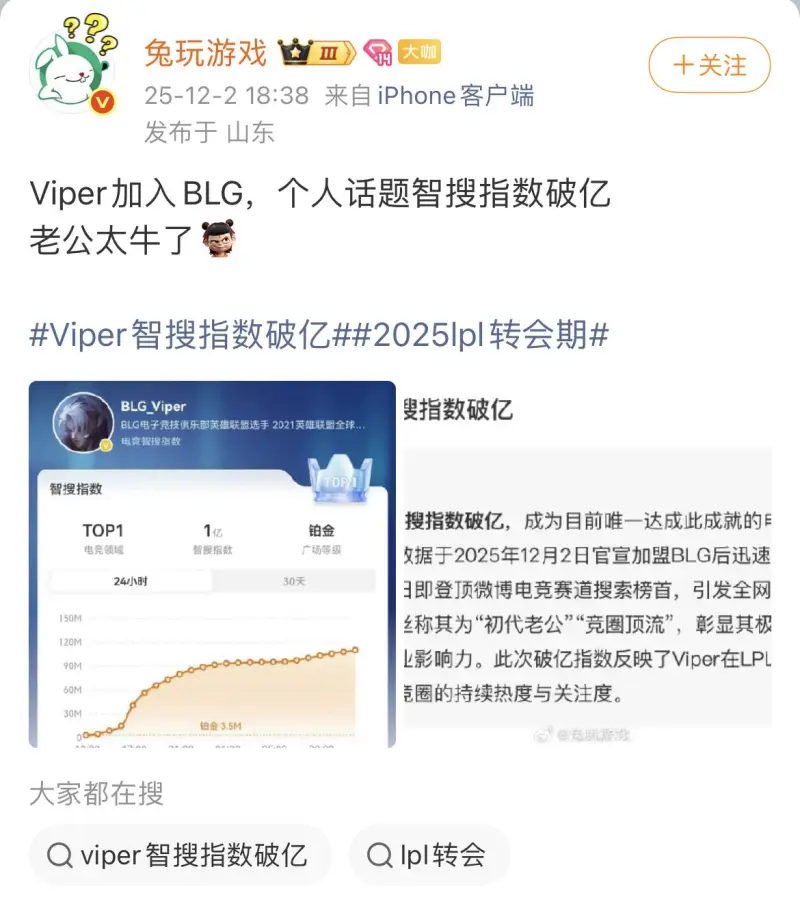Follow 兔玩游戏 with the 关注 button
Screen dimensions: 800x919
[709, 66]
